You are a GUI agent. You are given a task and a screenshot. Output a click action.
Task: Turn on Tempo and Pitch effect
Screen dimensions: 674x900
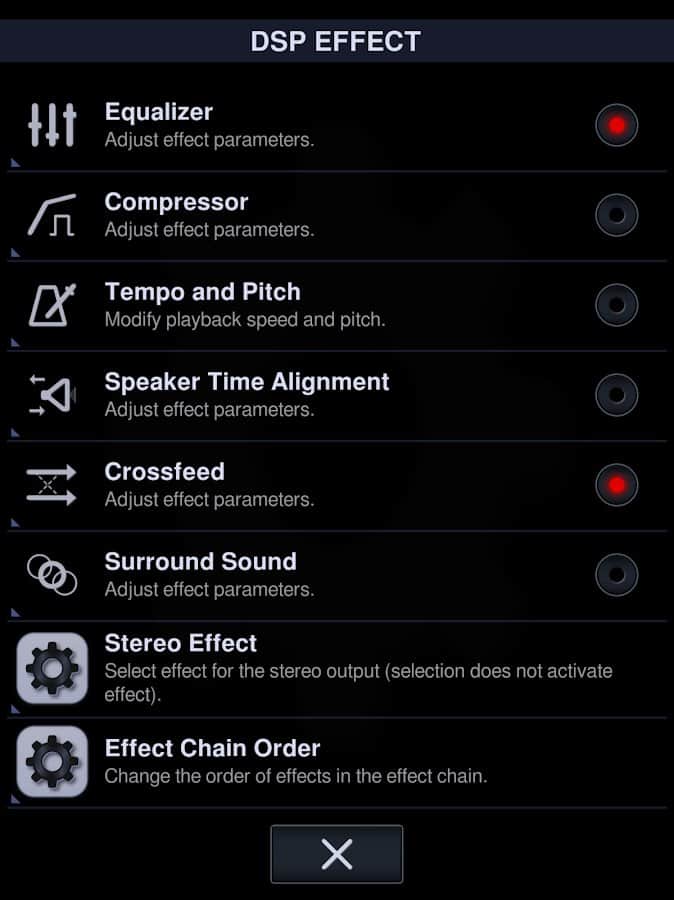point(616,305)
